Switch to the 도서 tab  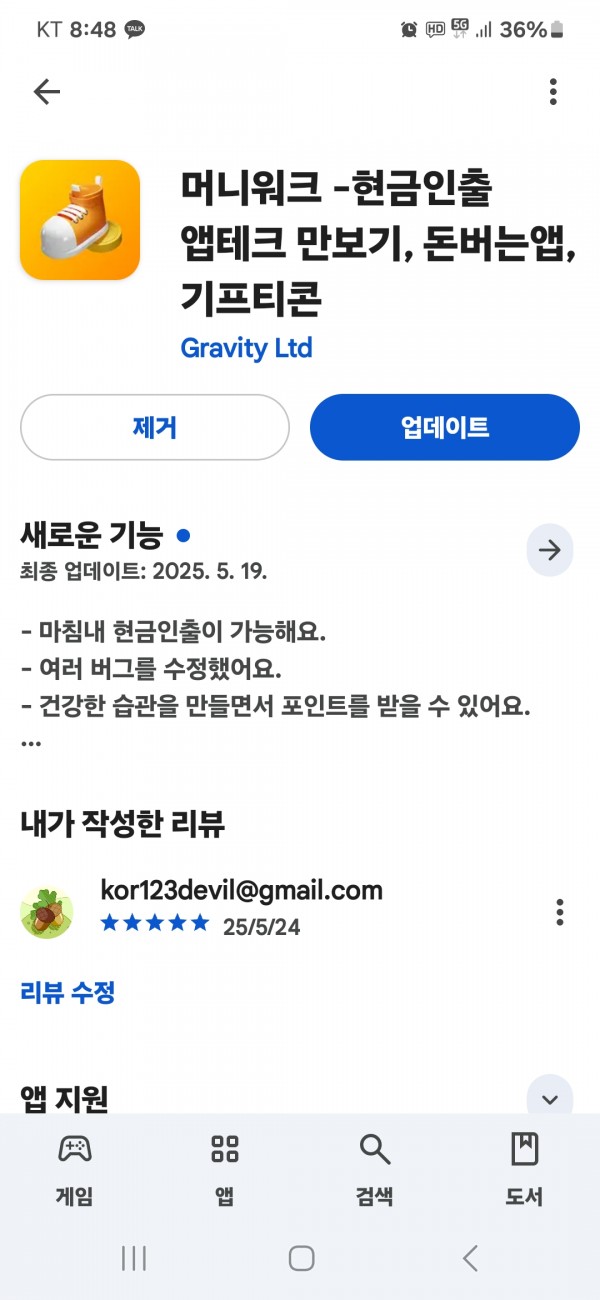tap(524, 1171)
